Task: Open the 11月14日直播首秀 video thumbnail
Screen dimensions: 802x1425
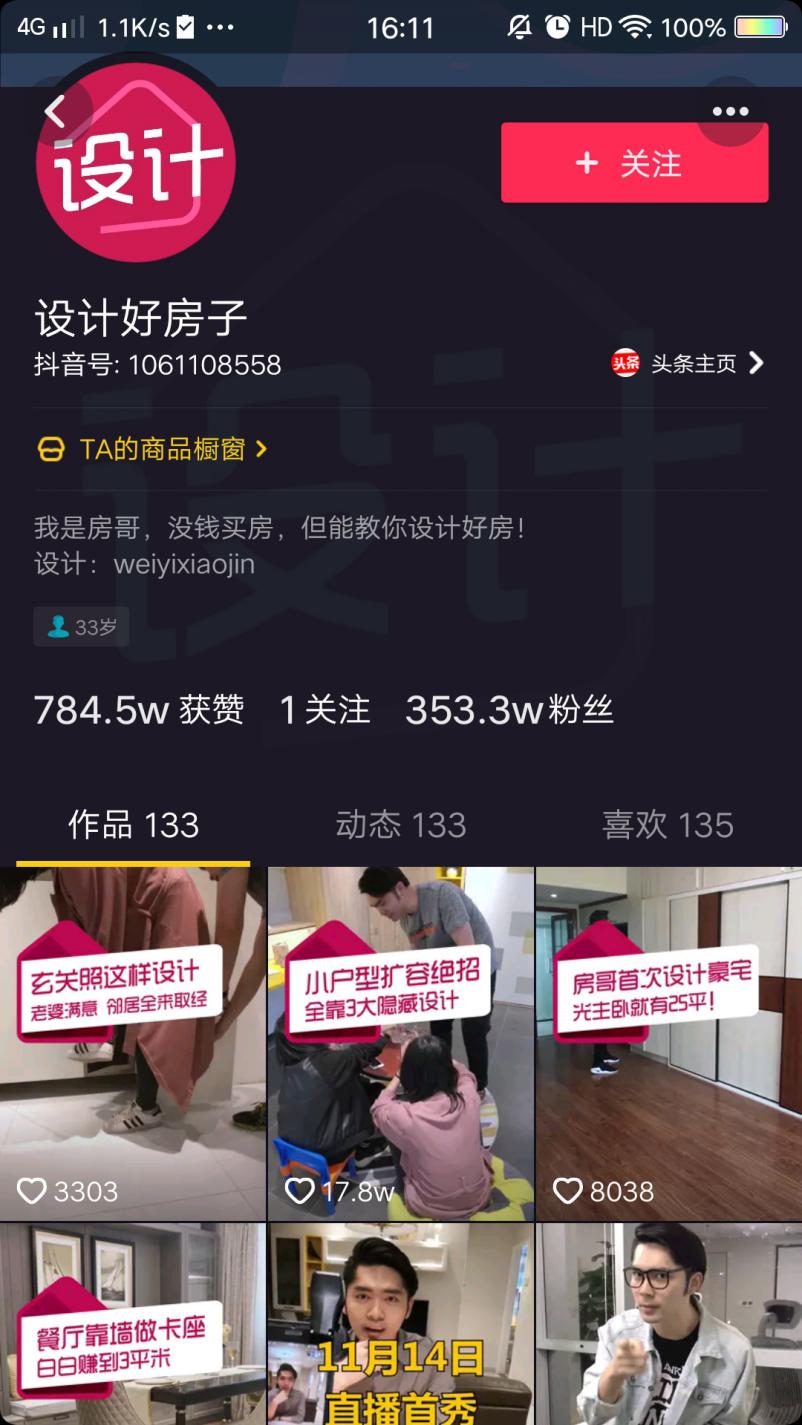Action: click(400, 1320)
